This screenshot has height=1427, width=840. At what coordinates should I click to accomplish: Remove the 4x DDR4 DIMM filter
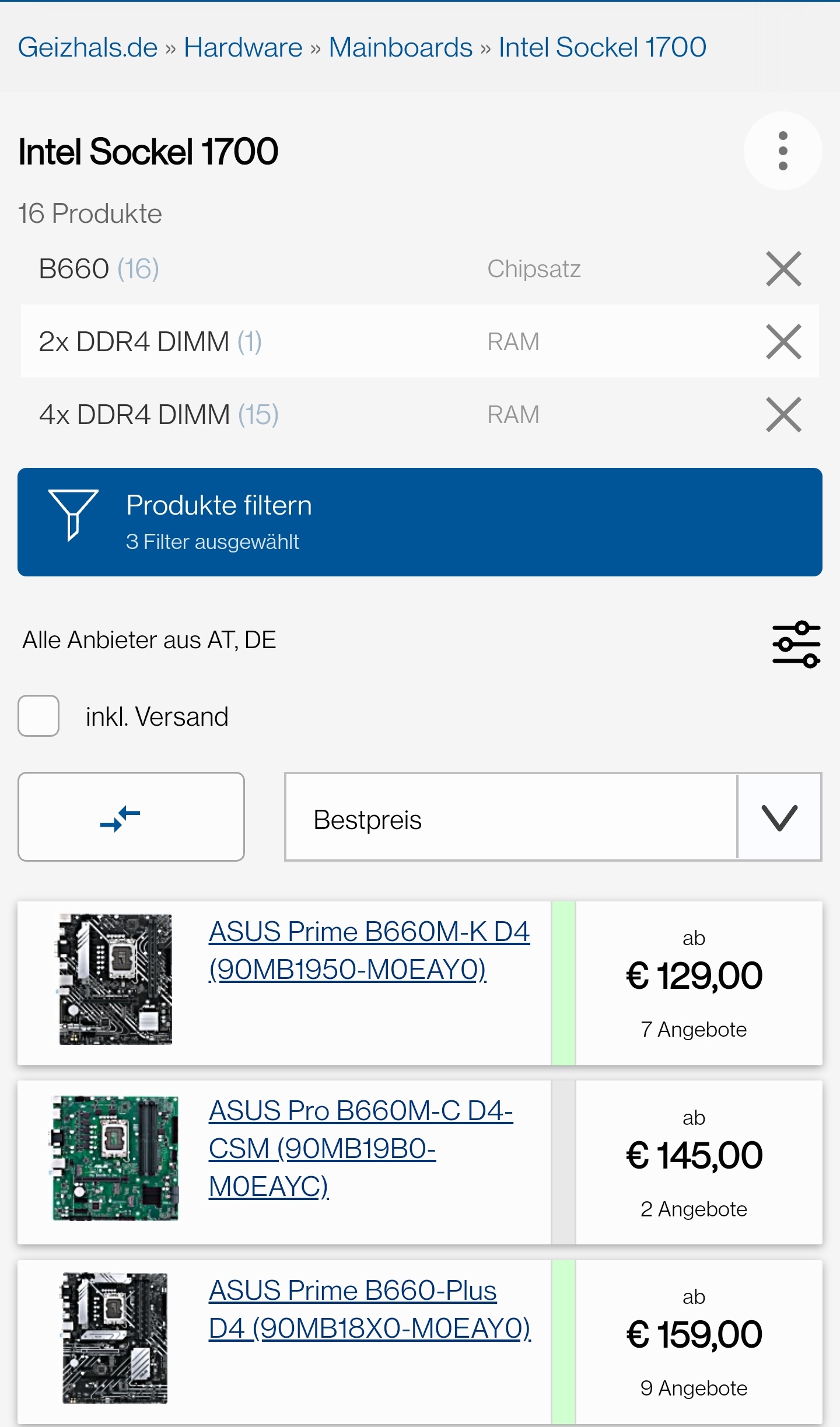coord(783,415)
